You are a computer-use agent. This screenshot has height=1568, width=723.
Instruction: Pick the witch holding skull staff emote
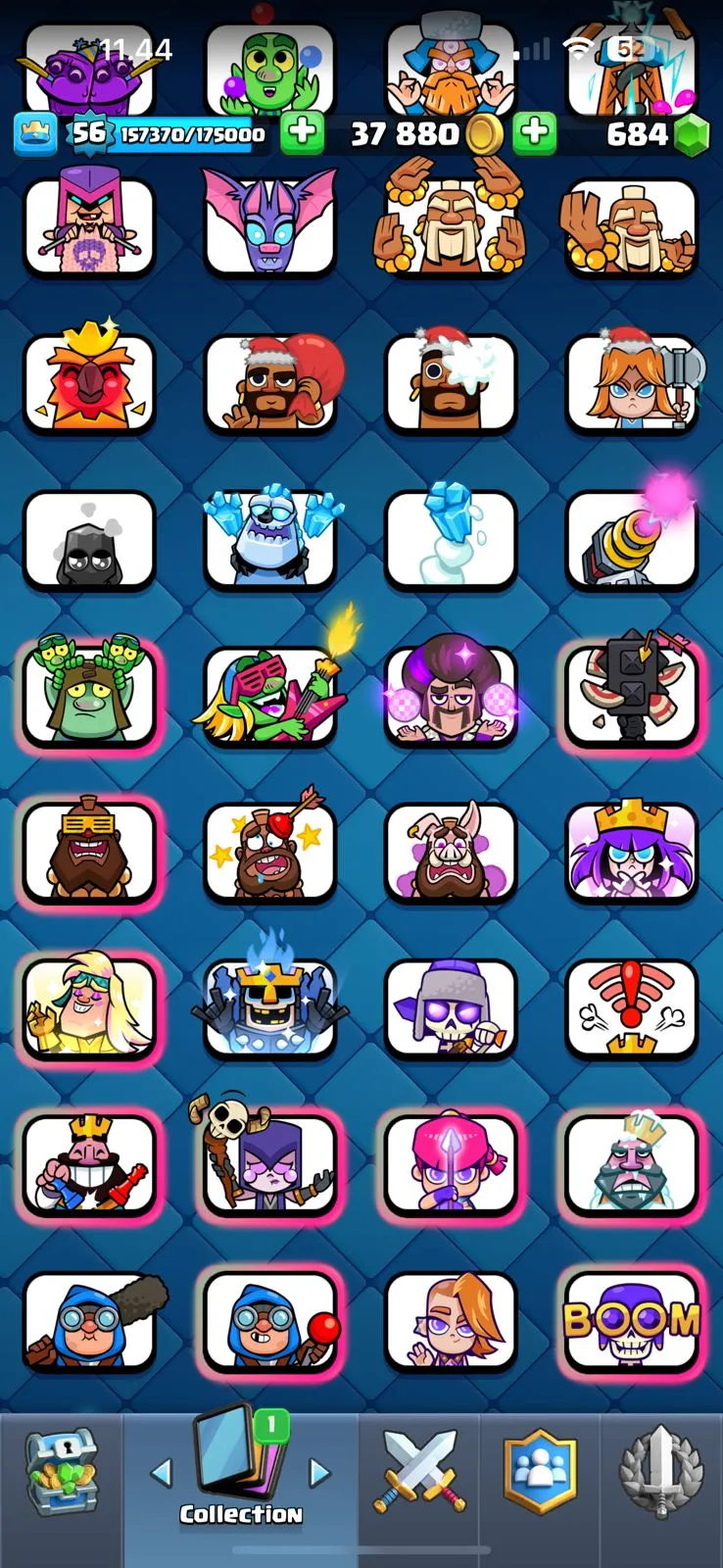tap(269, 1164)
